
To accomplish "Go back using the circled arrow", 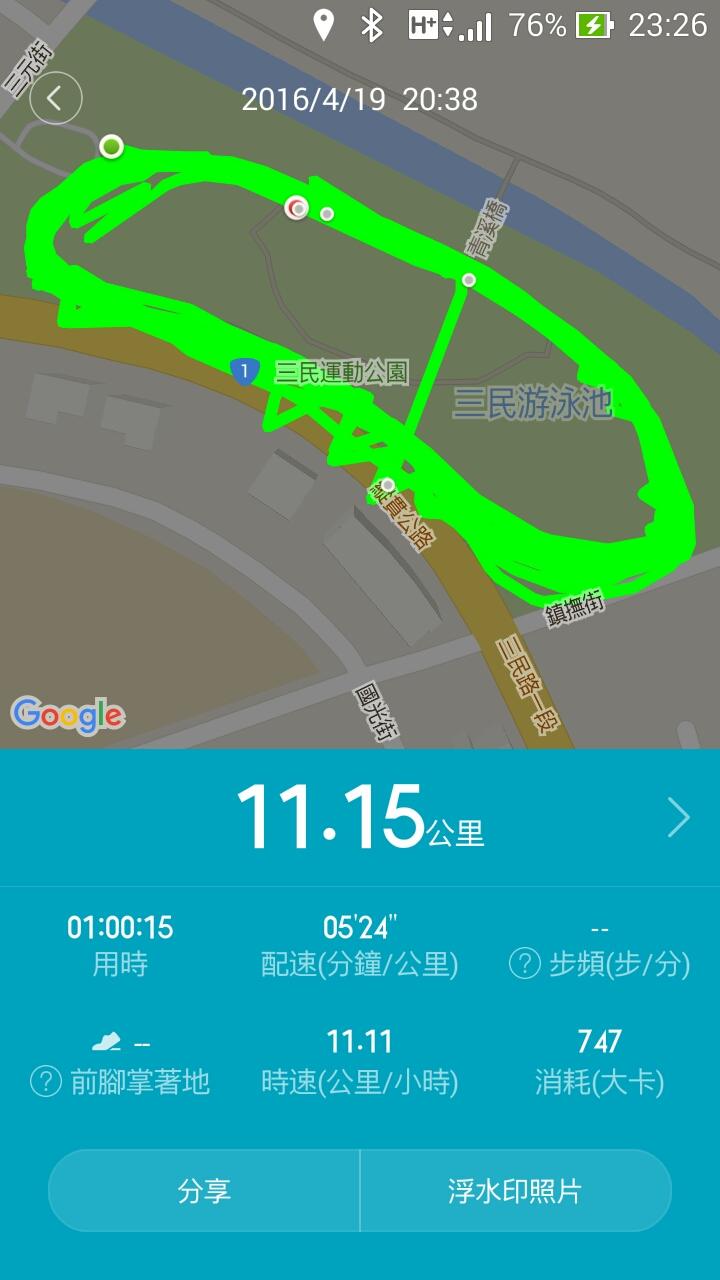I will 56,98.
